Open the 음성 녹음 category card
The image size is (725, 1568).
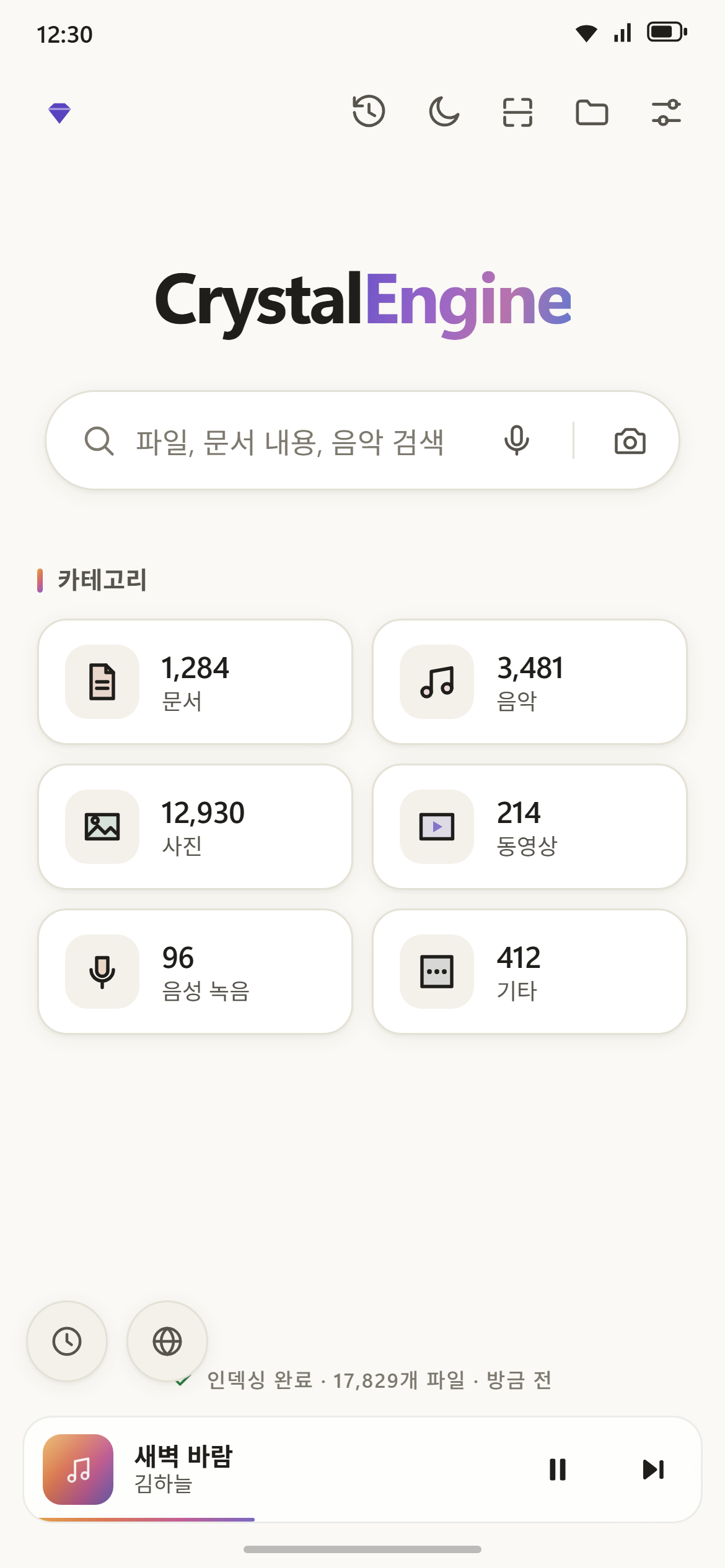pyautogui.click(x=195, y=971)
